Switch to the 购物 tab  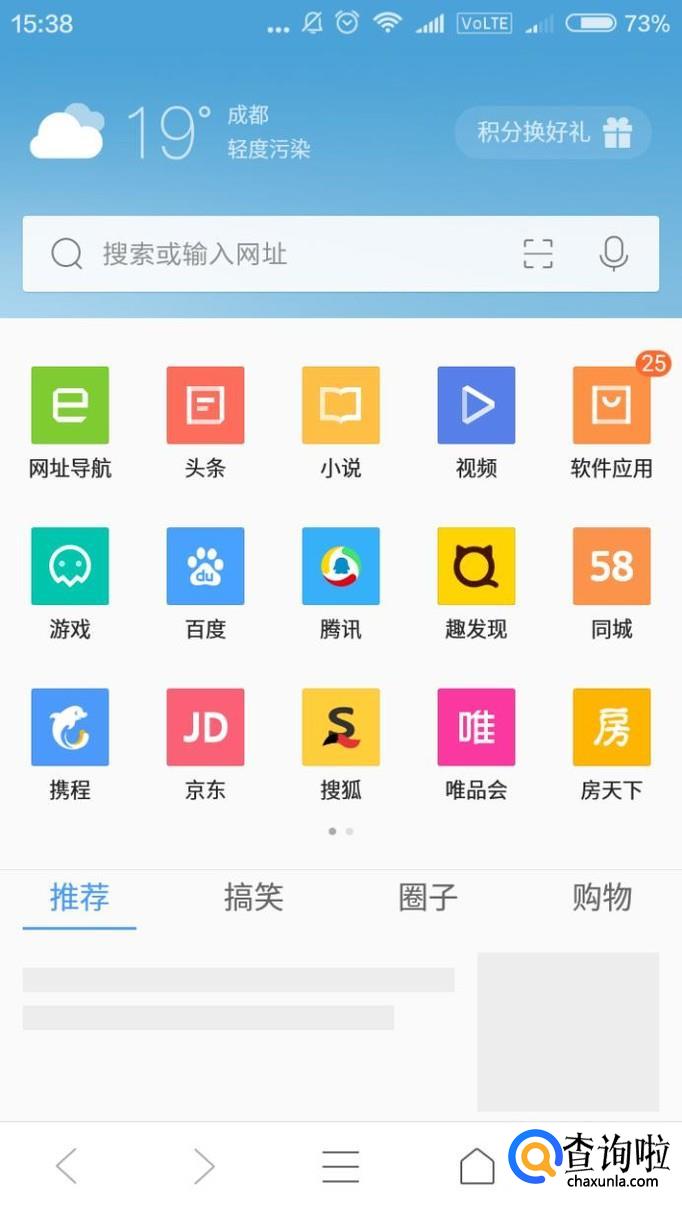pos(602,897)
